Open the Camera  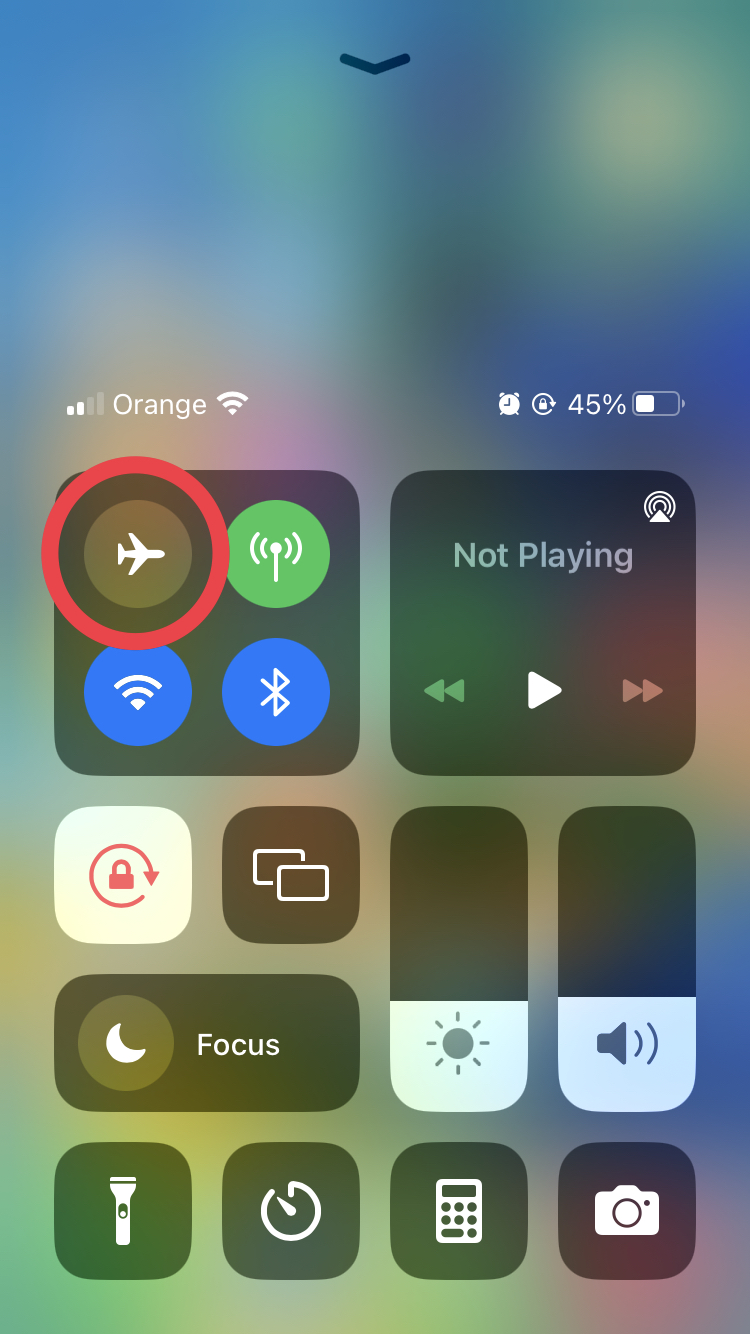coord(627,1211)
